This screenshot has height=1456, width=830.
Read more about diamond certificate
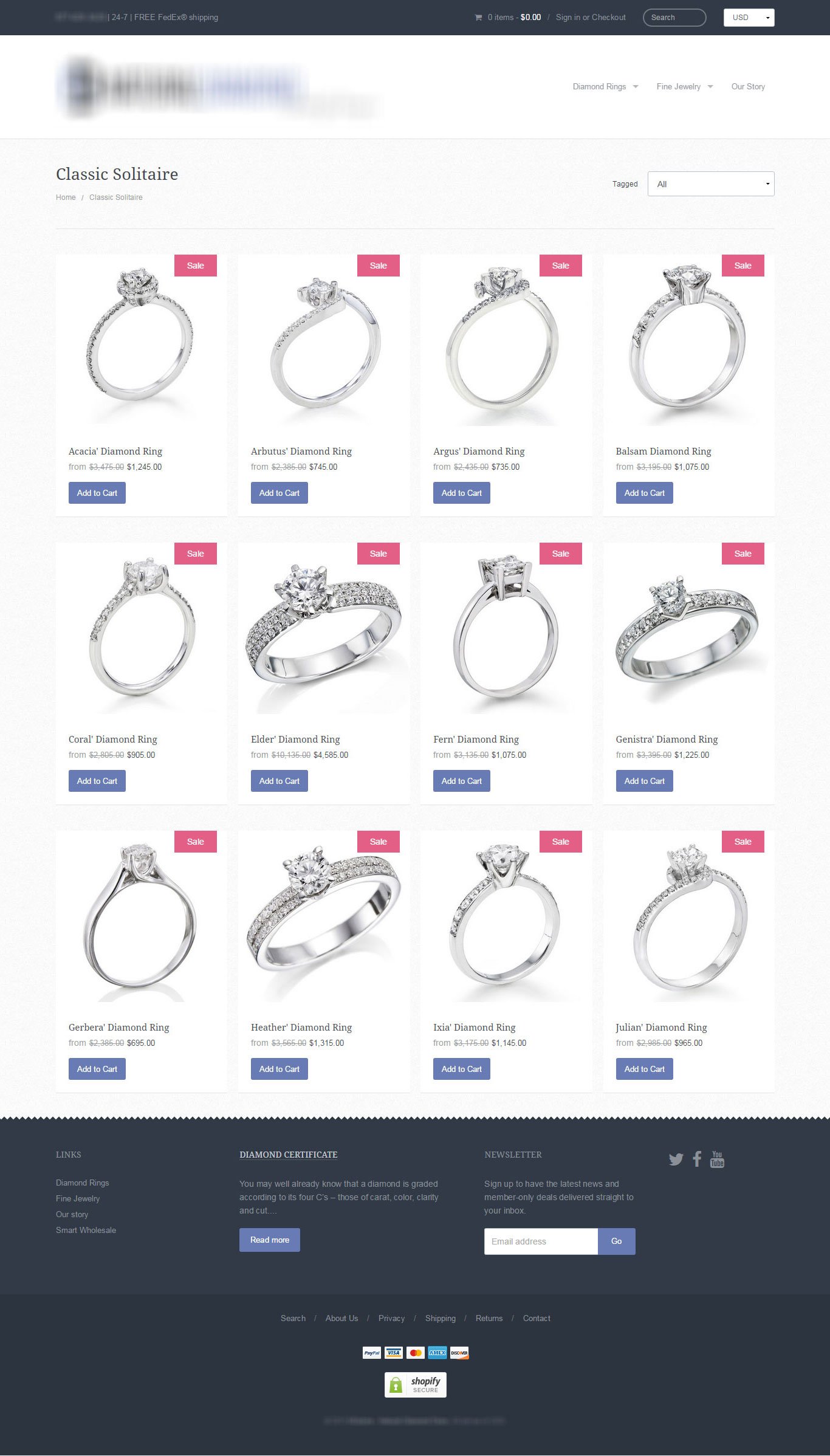(269, 1240)
